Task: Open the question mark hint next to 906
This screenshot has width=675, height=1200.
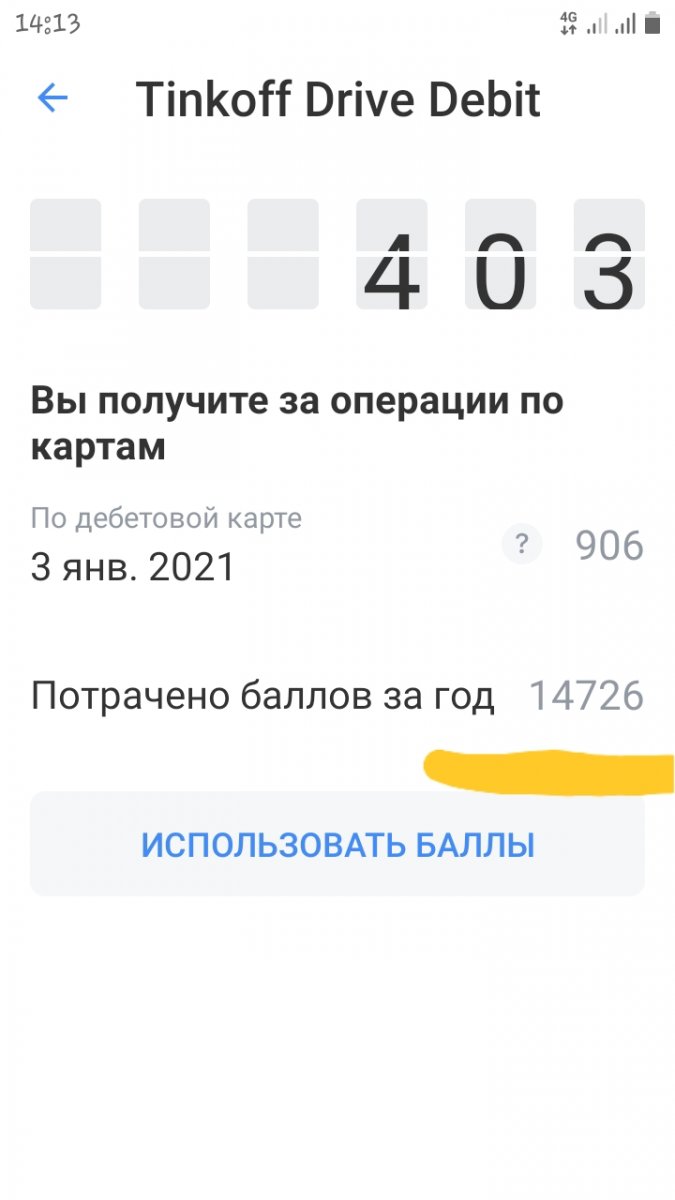Action: click(521, 546)
